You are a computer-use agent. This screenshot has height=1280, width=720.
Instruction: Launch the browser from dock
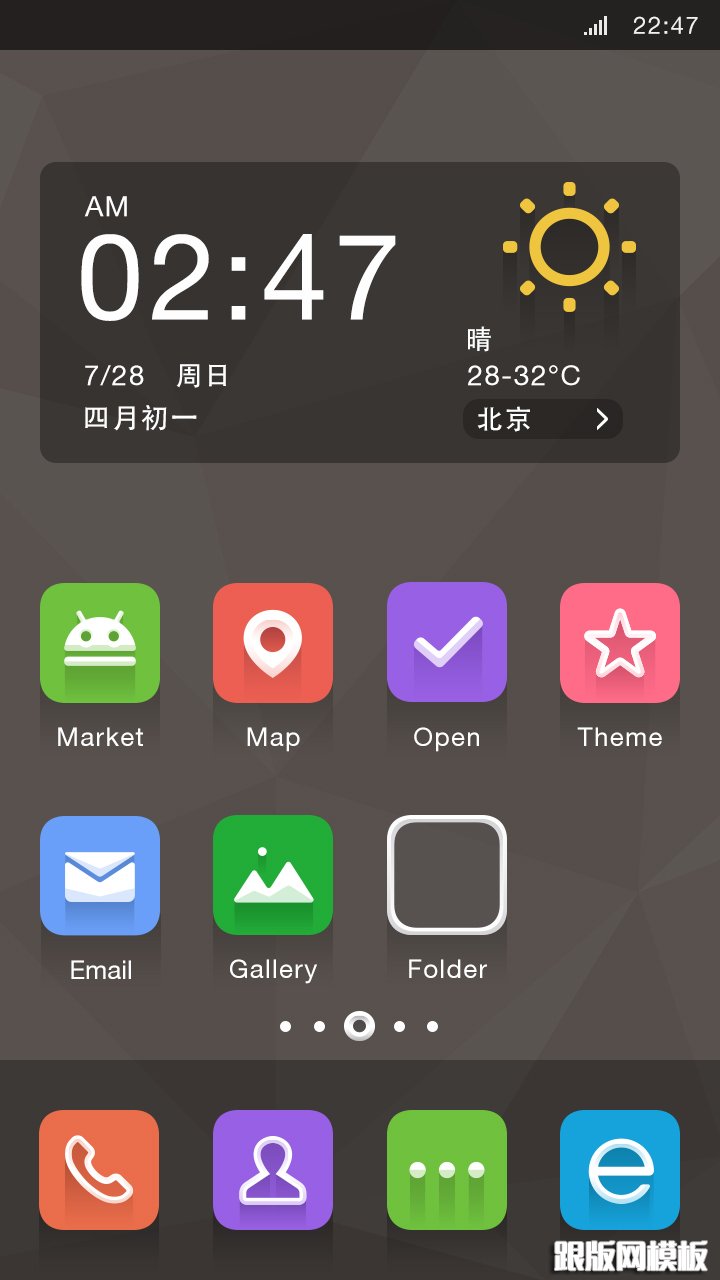pyautogui.click(x=620, y=1170)
